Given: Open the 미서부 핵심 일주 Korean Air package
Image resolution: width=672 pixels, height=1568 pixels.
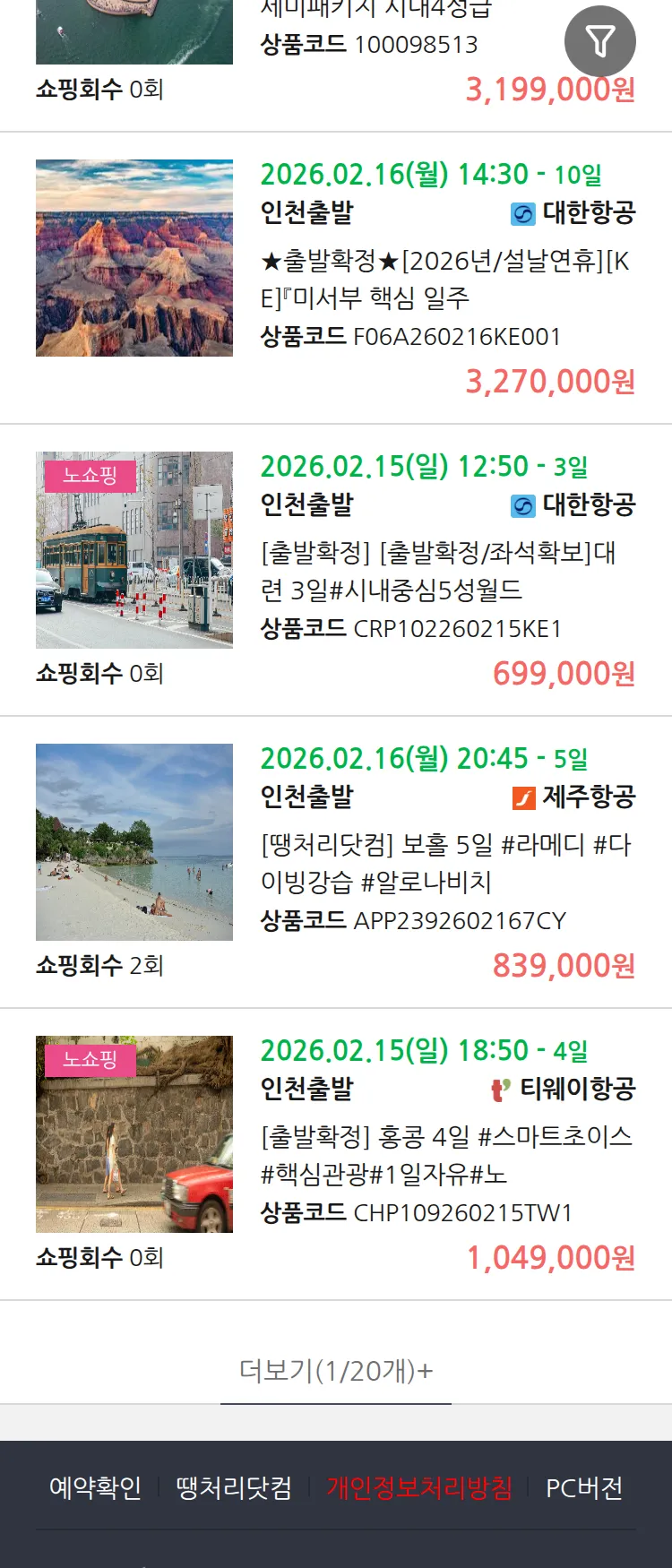Looking at the screenshot, I should coord(445,279).
